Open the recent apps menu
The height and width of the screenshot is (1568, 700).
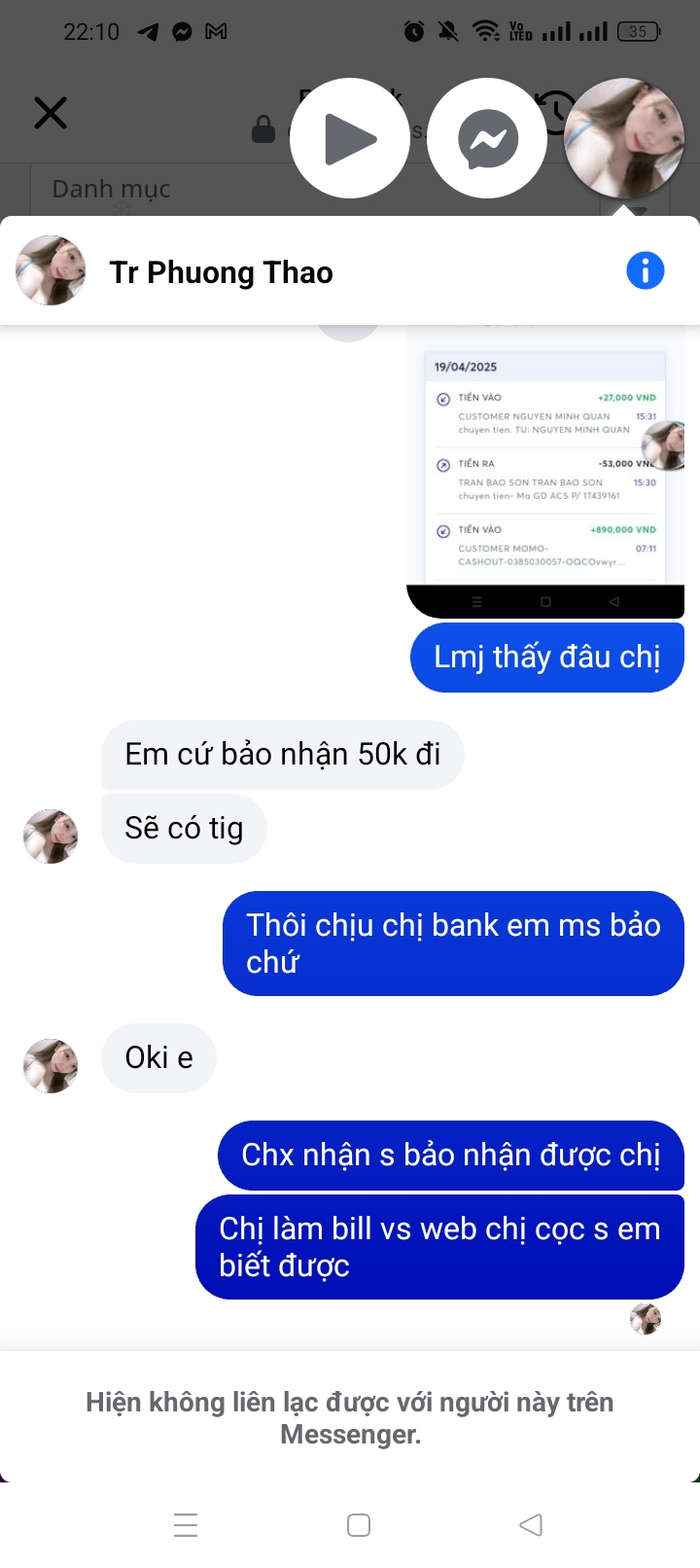(x=186, y=1524)
